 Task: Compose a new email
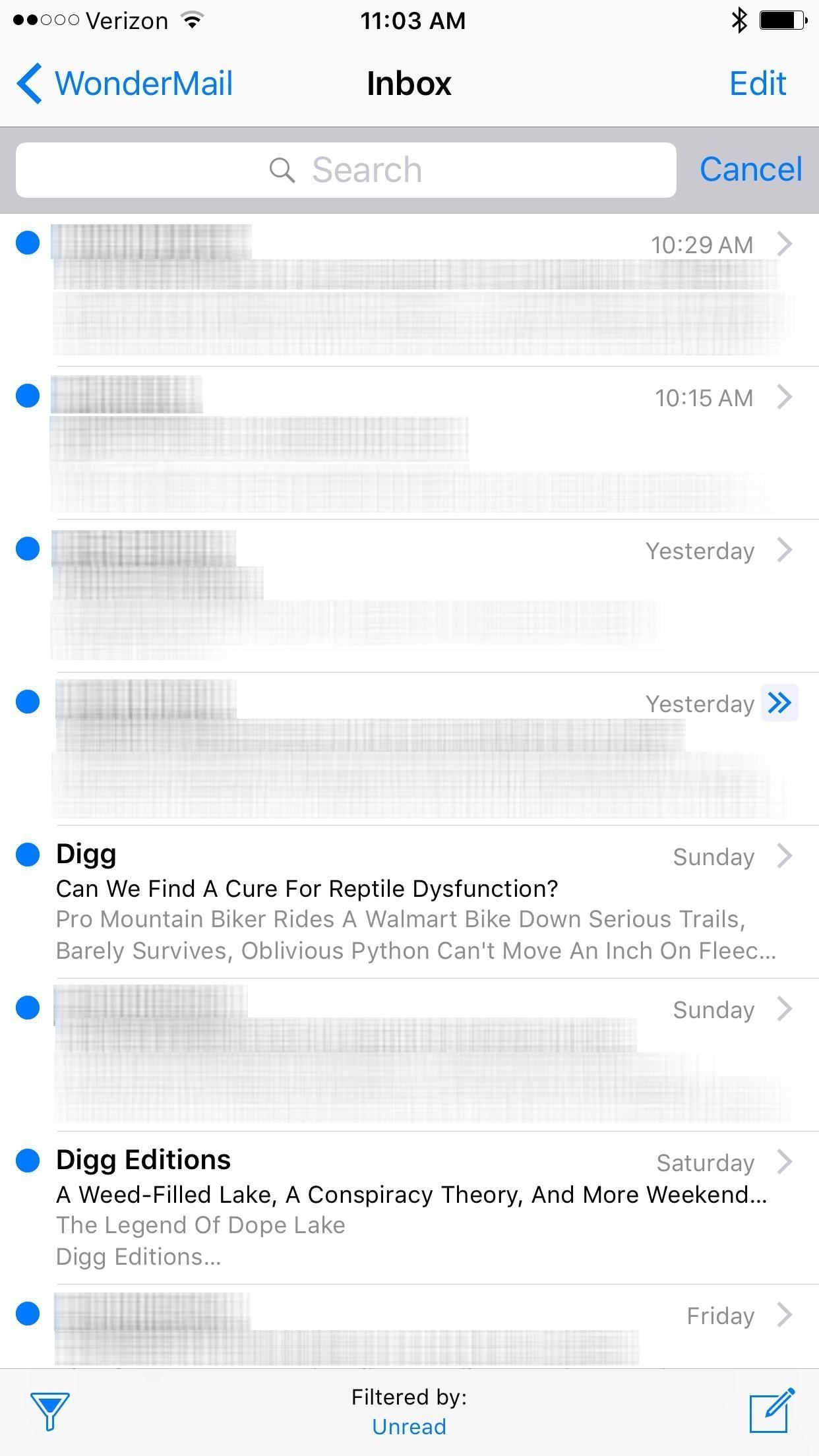[772, 1411]
